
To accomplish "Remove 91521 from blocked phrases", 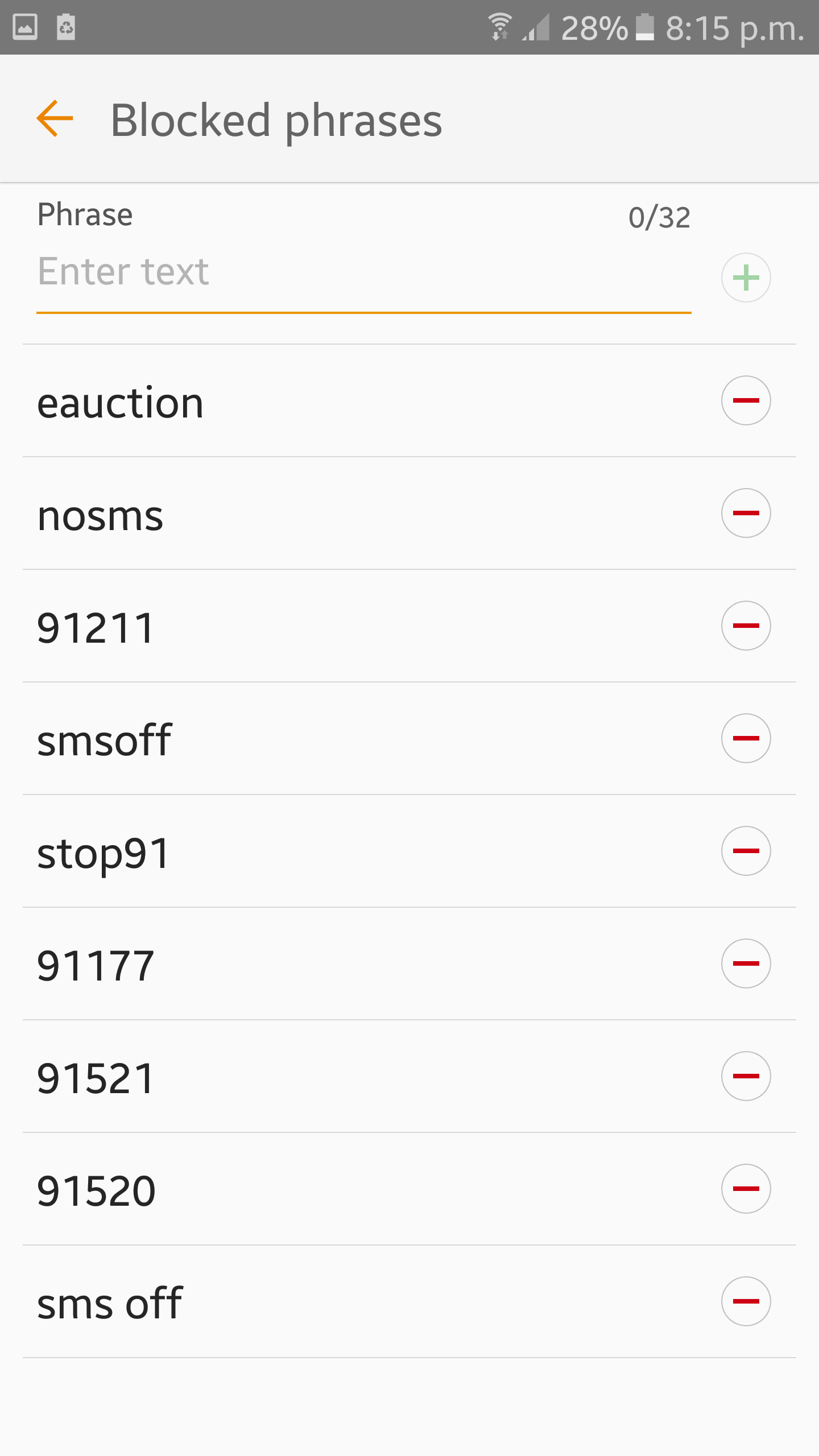I will tap(746, 1076).
